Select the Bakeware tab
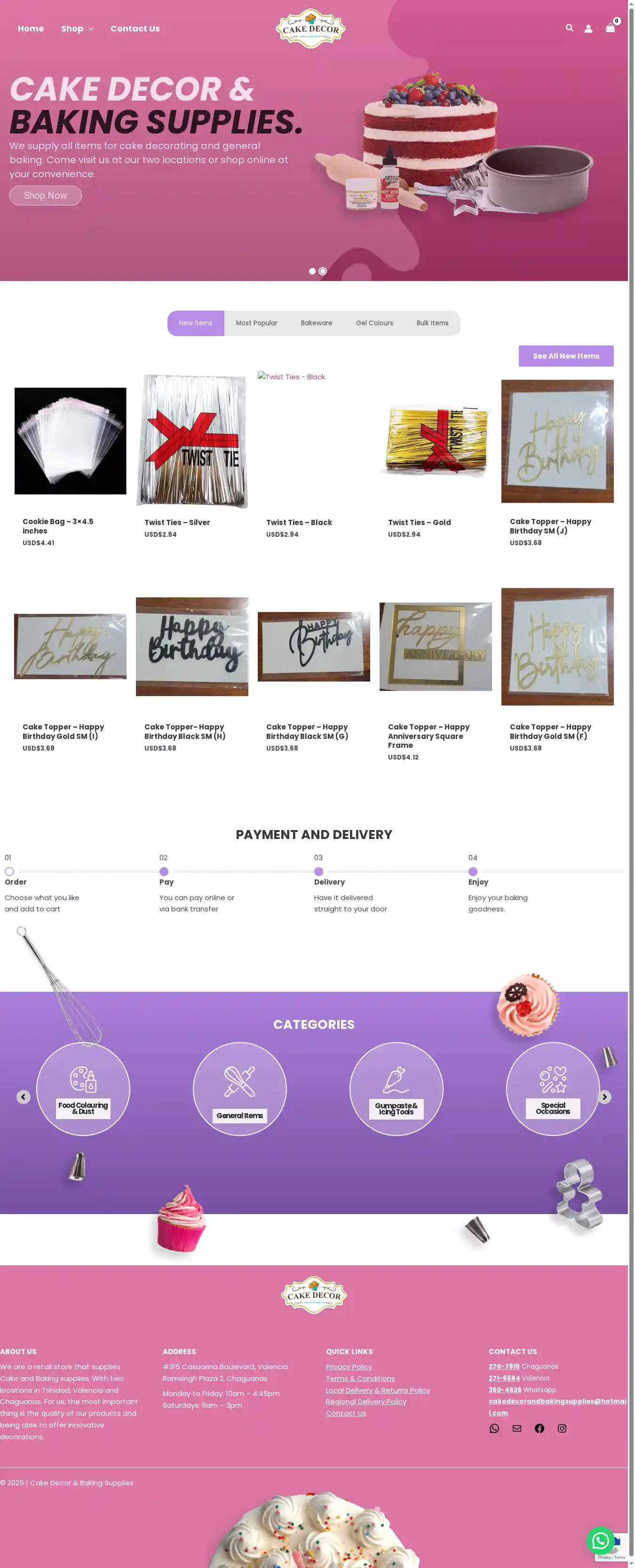635x1568 pixels. (316, 323)
